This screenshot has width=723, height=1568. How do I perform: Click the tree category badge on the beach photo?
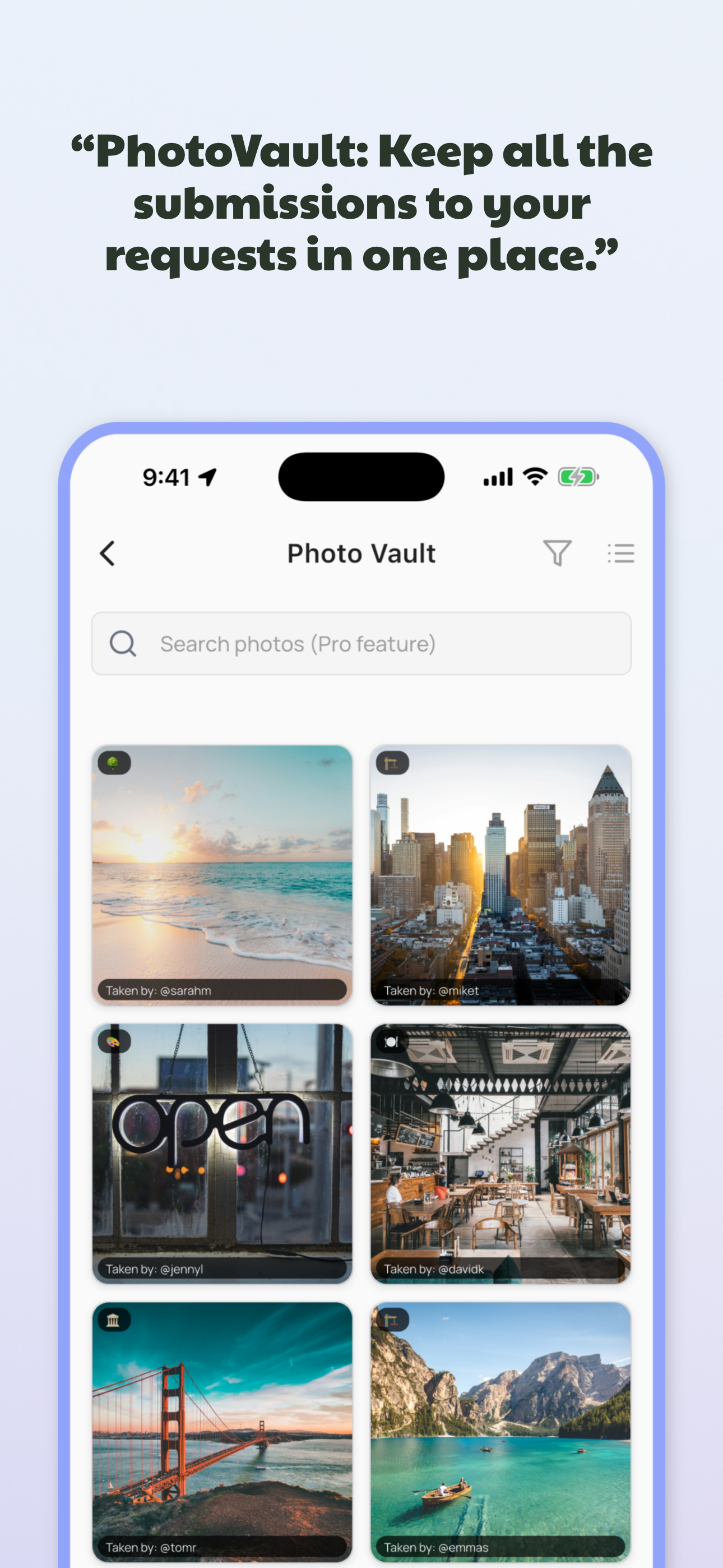click(115, 763)
